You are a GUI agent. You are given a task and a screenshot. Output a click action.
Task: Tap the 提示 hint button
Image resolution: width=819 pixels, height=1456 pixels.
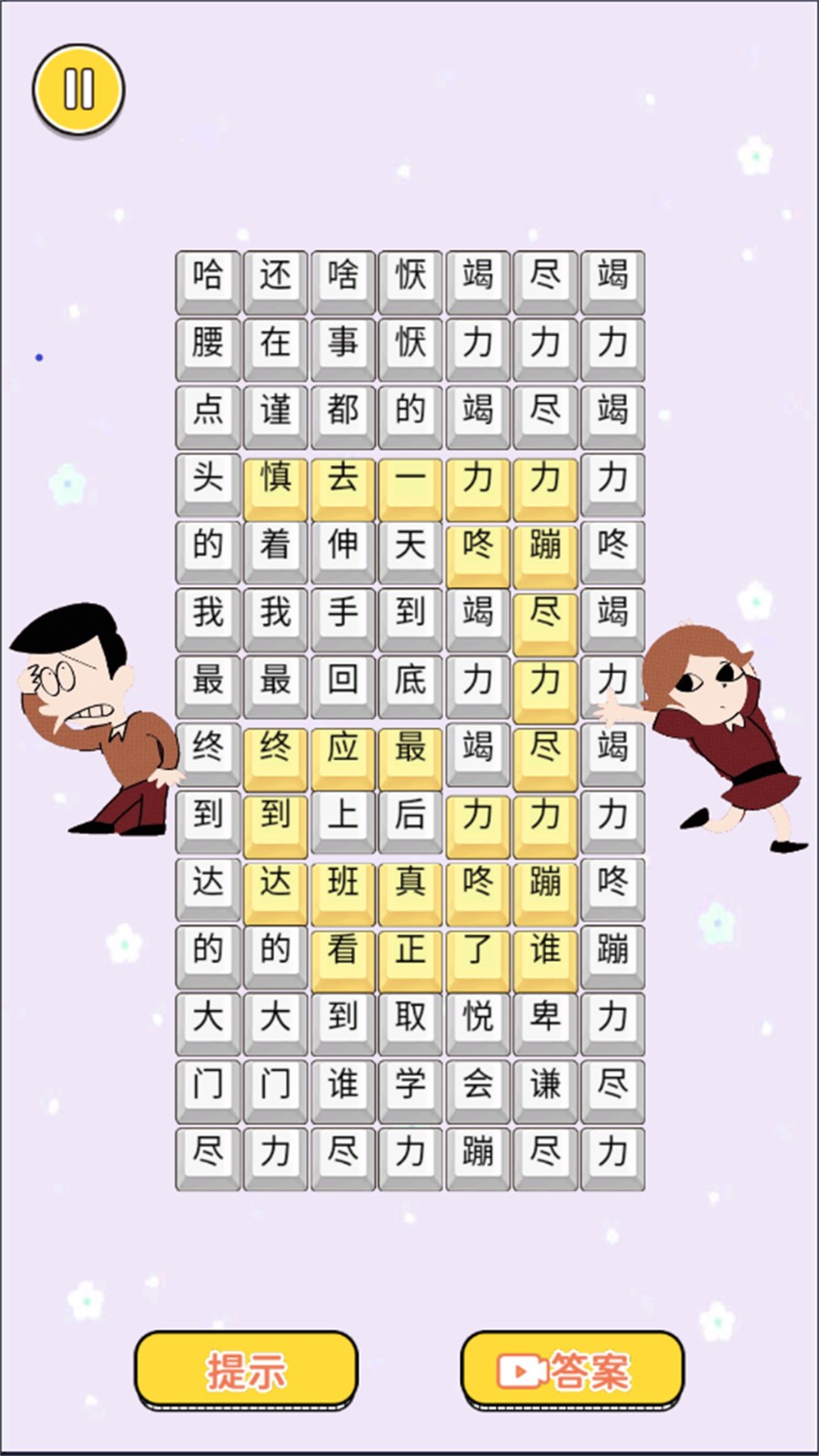pos(246,1370)
